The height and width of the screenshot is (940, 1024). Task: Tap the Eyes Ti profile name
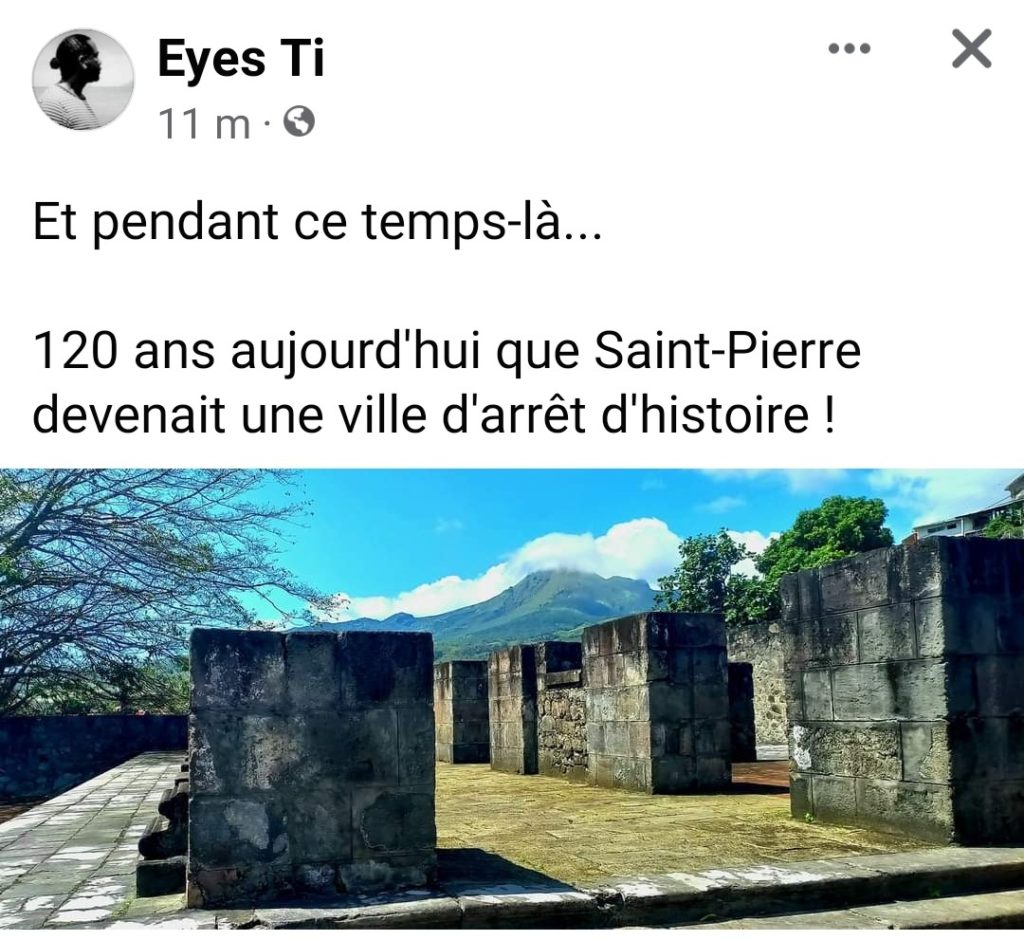[x=240, y=59]
